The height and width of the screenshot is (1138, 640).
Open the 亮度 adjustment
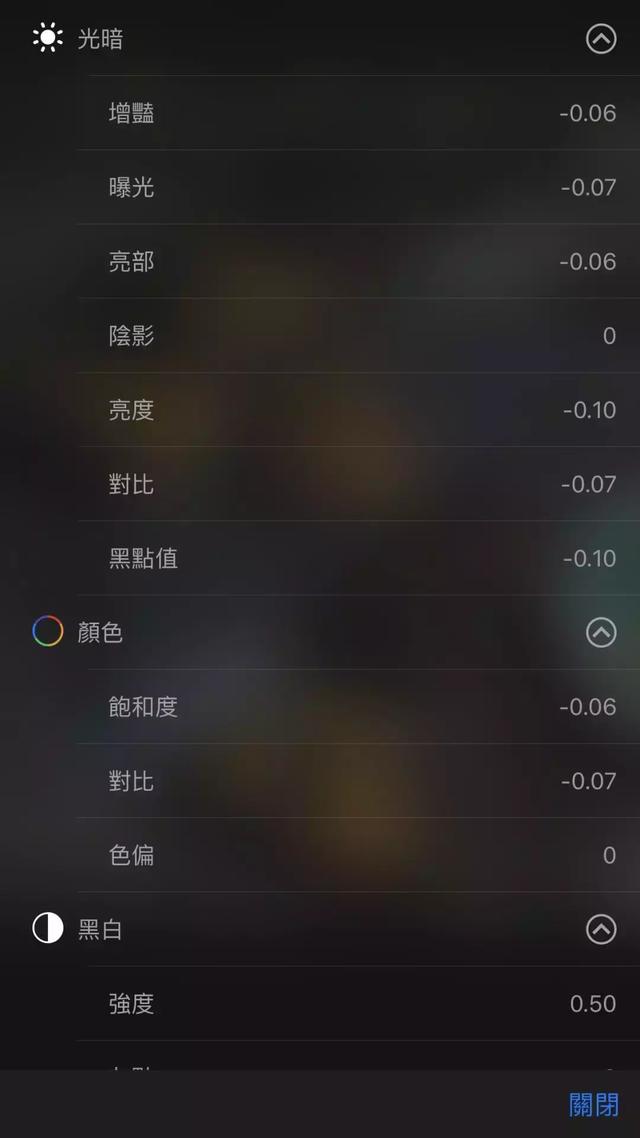360,410
